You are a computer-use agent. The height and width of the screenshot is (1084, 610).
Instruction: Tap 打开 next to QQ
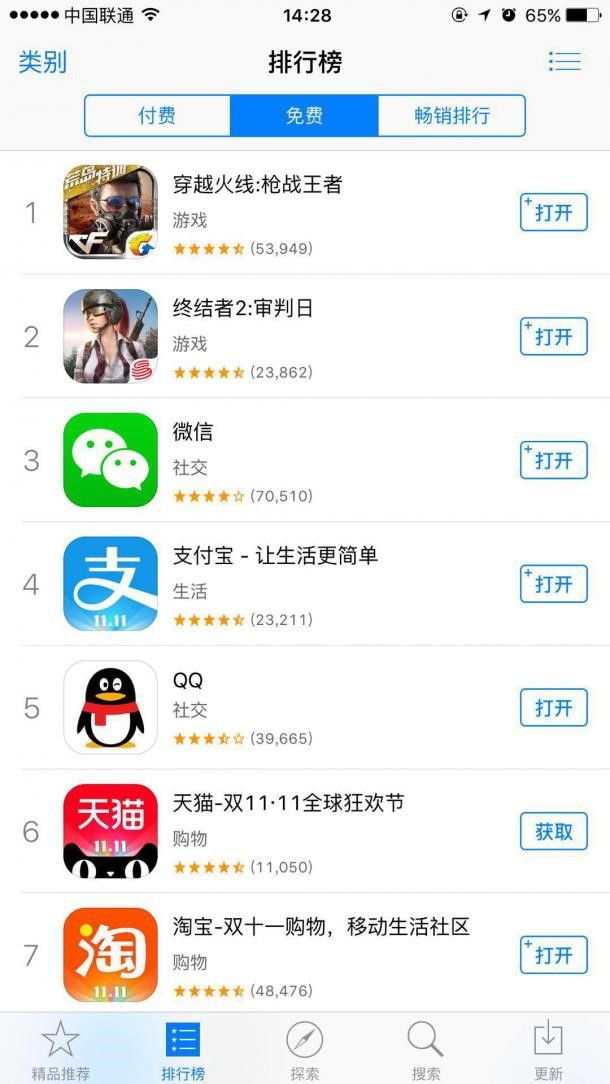point(553,708)
